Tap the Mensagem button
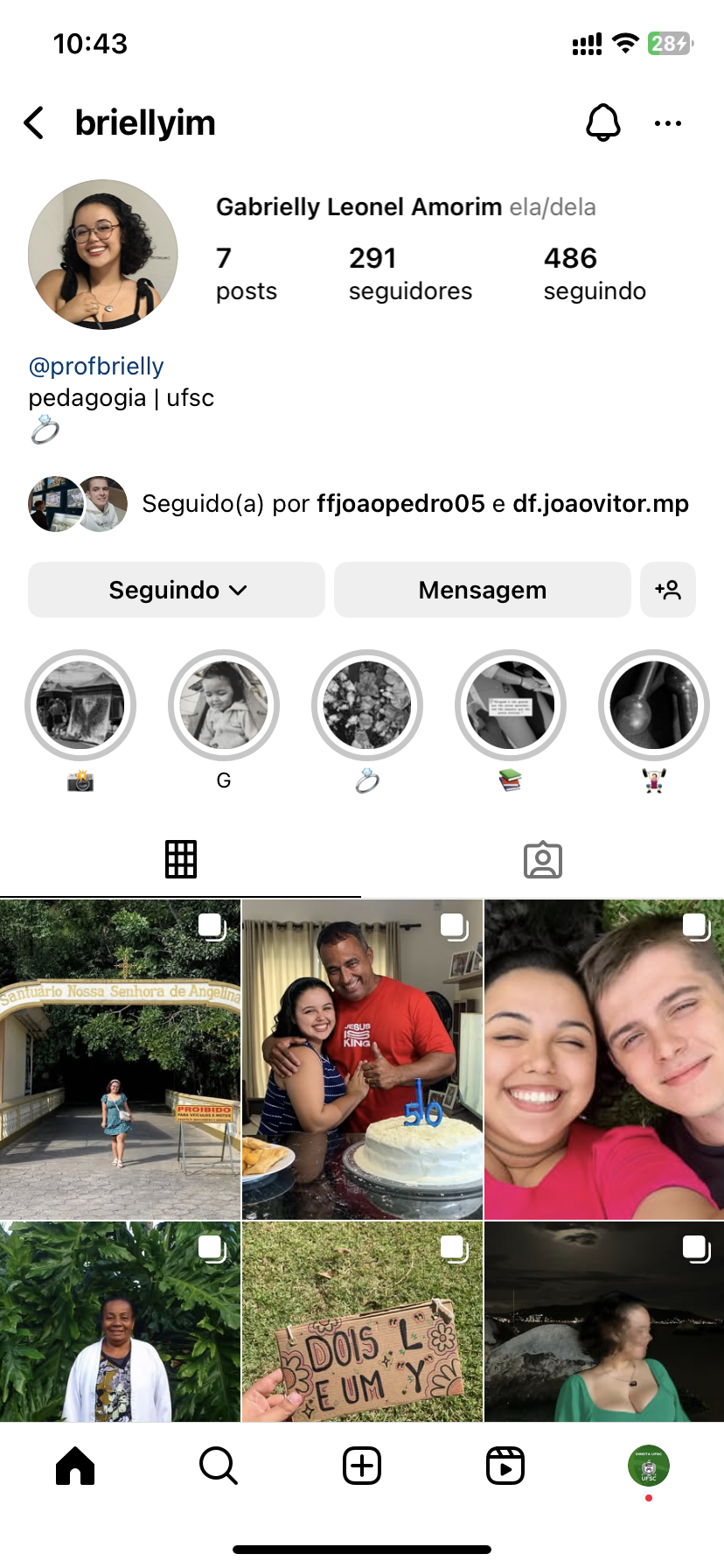 (482, 590)
